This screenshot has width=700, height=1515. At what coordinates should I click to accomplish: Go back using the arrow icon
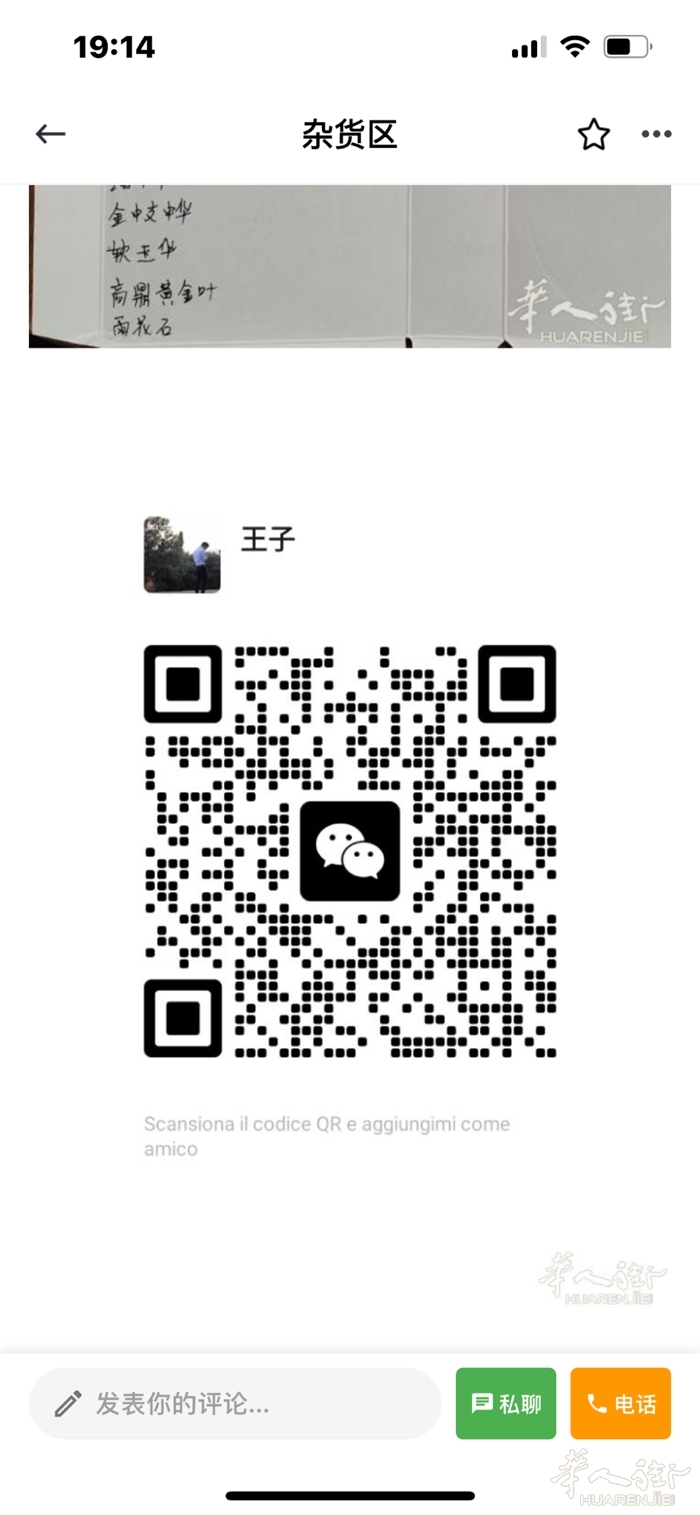pos(50,134)
